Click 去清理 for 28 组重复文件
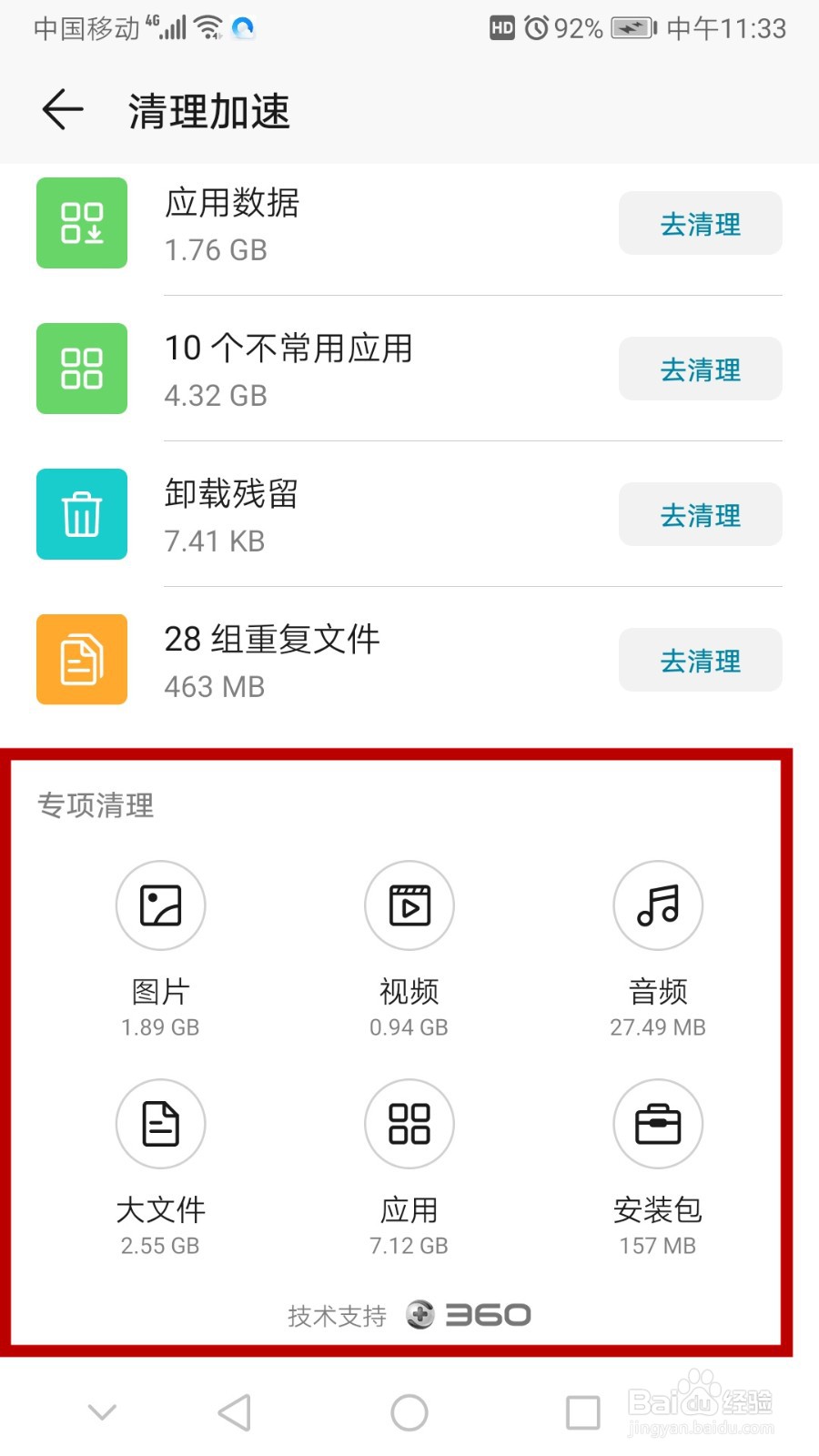This screenshot has width=819, height=1456. pyautogui.click(x=700, y=661)
